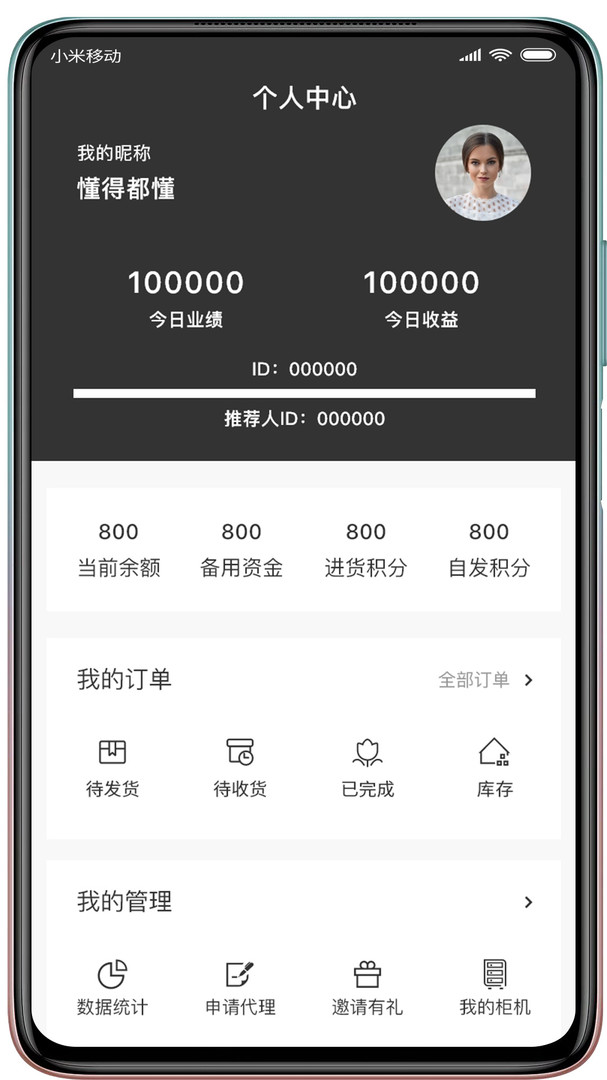Select 申请代理
The width and height of the screenshot is (607, 1080).
pos(240,988)
